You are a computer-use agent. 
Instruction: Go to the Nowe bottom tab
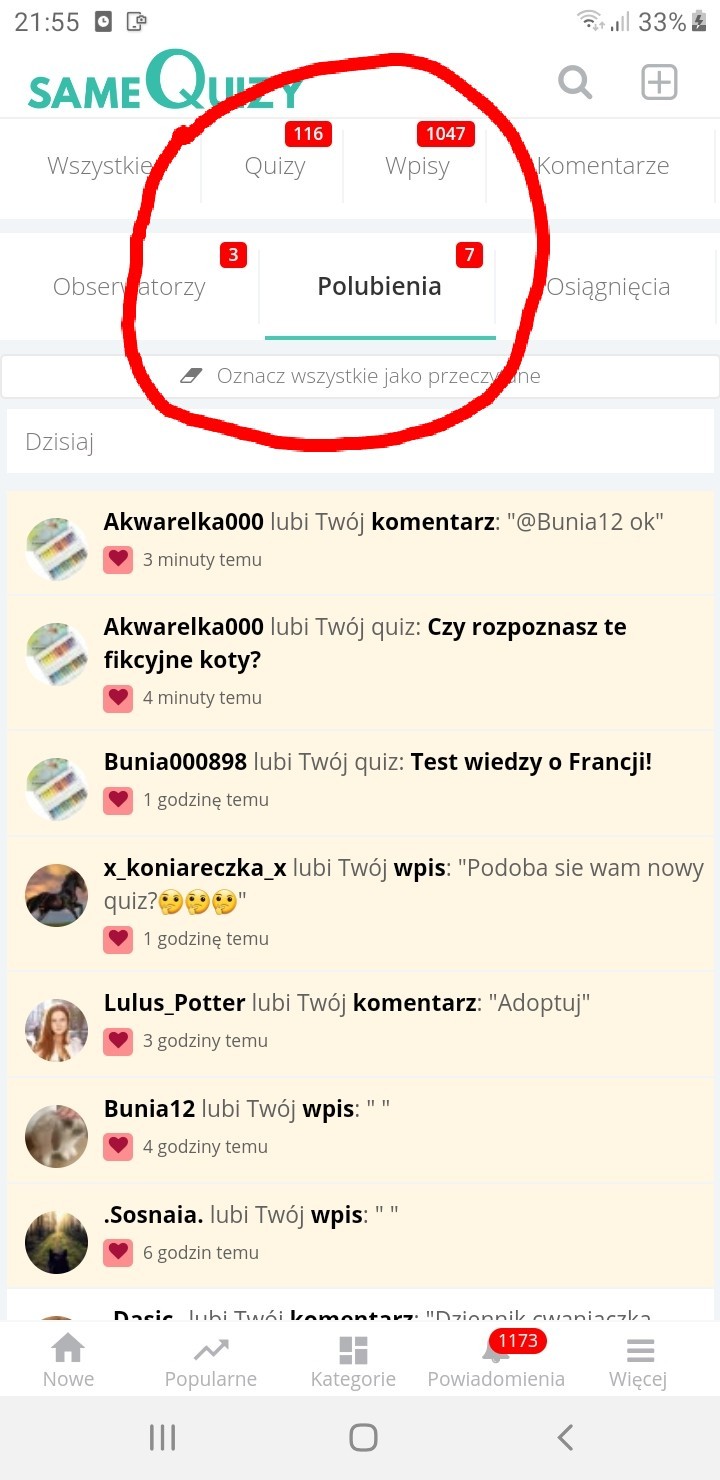(68, 1361)
